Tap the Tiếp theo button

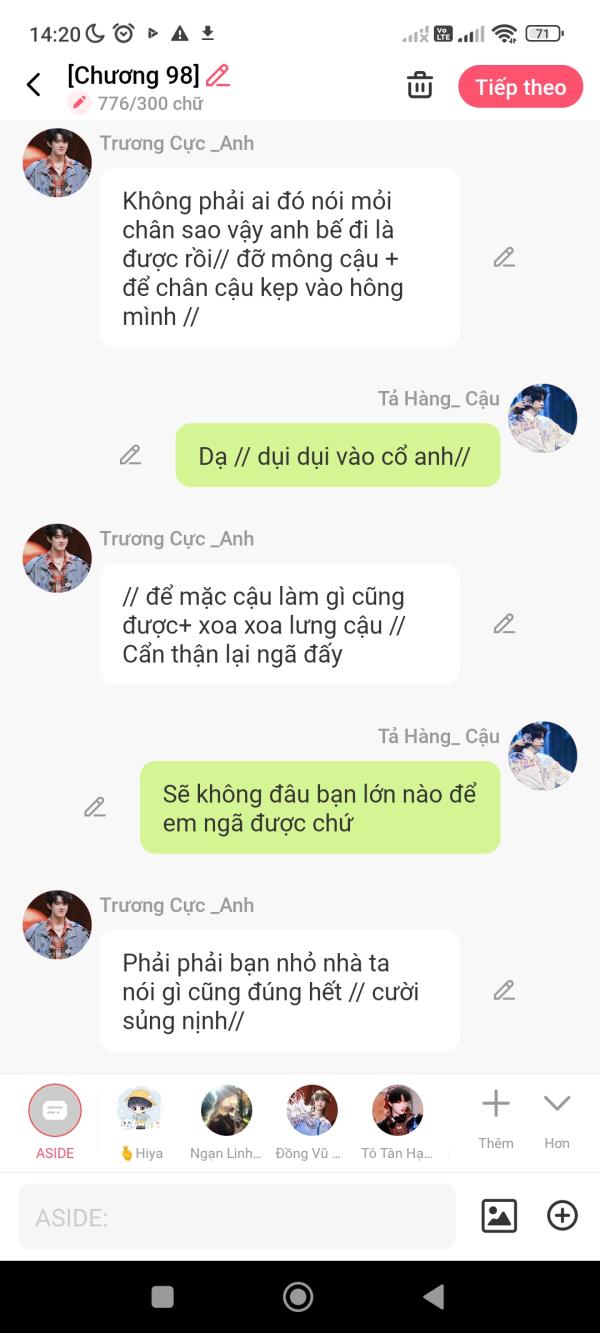click(521, 87)
